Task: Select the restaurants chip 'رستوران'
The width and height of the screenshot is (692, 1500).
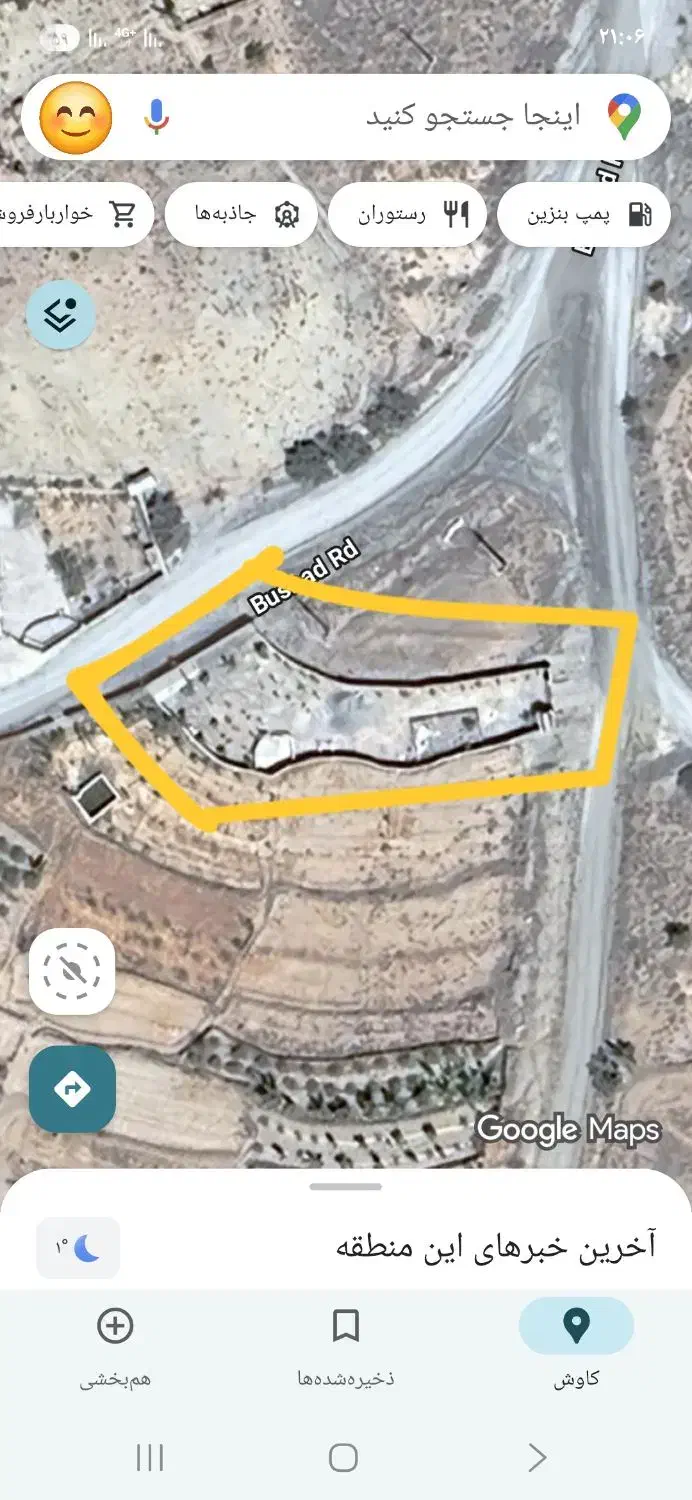Action: pyautogui.click(x=408, y=214)
